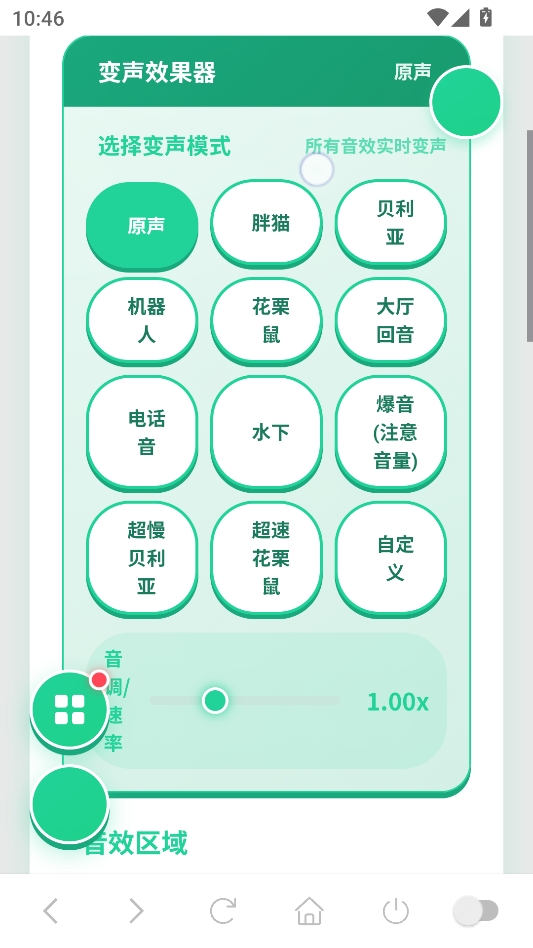Select 电话音 voice mode
533x948 pixels.
pos(142,433)
